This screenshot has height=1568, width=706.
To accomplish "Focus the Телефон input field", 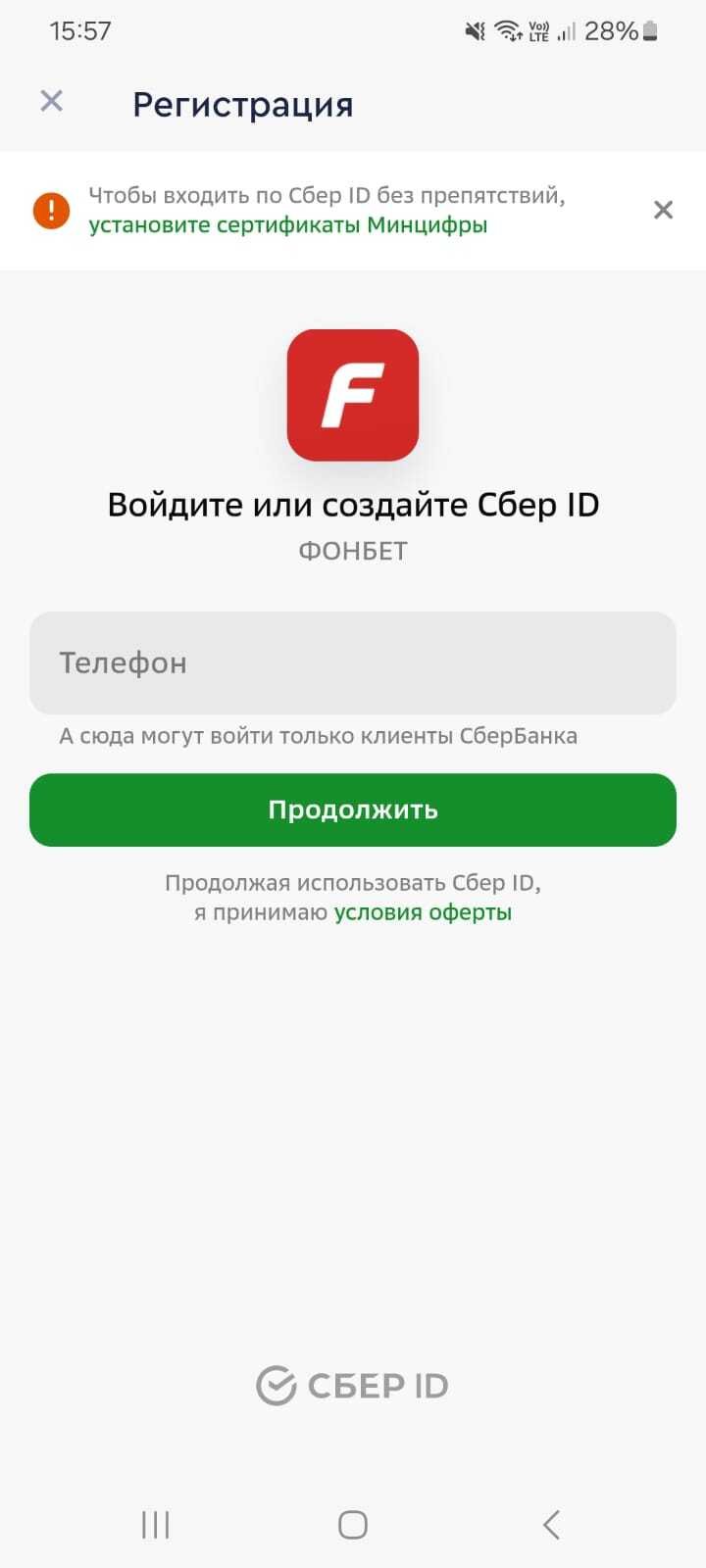I will pos(353,662).
